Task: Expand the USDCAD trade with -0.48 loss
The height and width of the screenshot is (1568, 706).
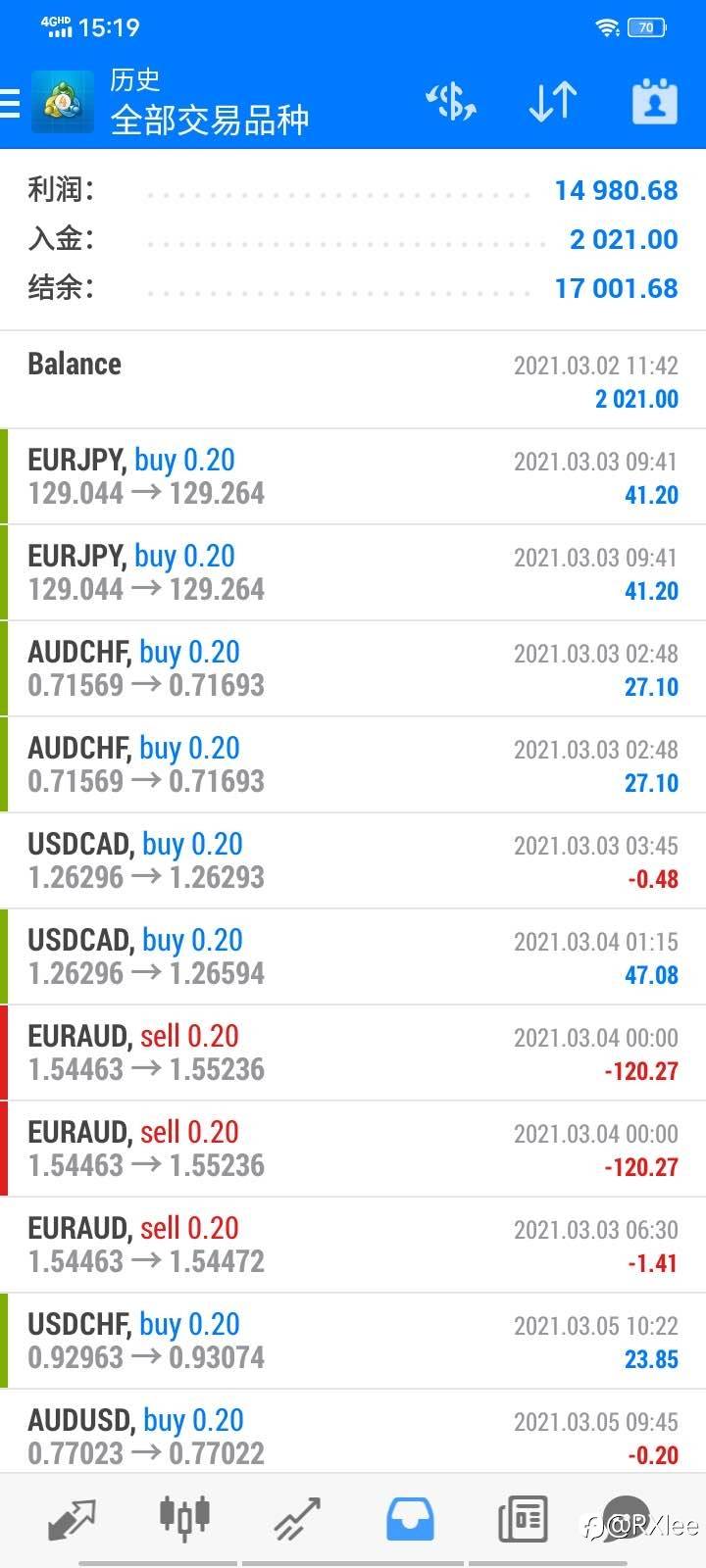Action: coord(353,860)
